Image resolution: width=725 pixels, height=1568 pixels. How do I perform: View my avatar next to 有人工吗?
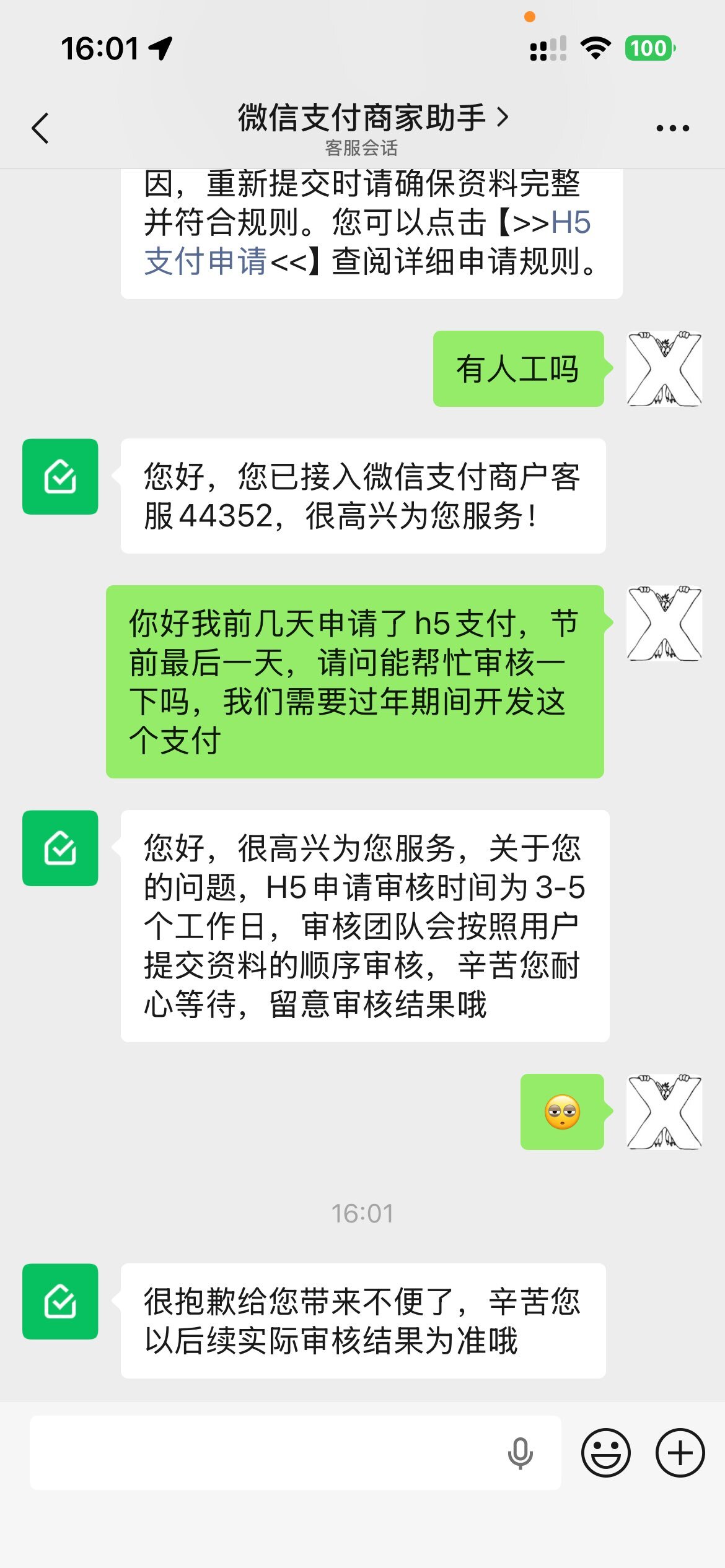tap(664, 368)
